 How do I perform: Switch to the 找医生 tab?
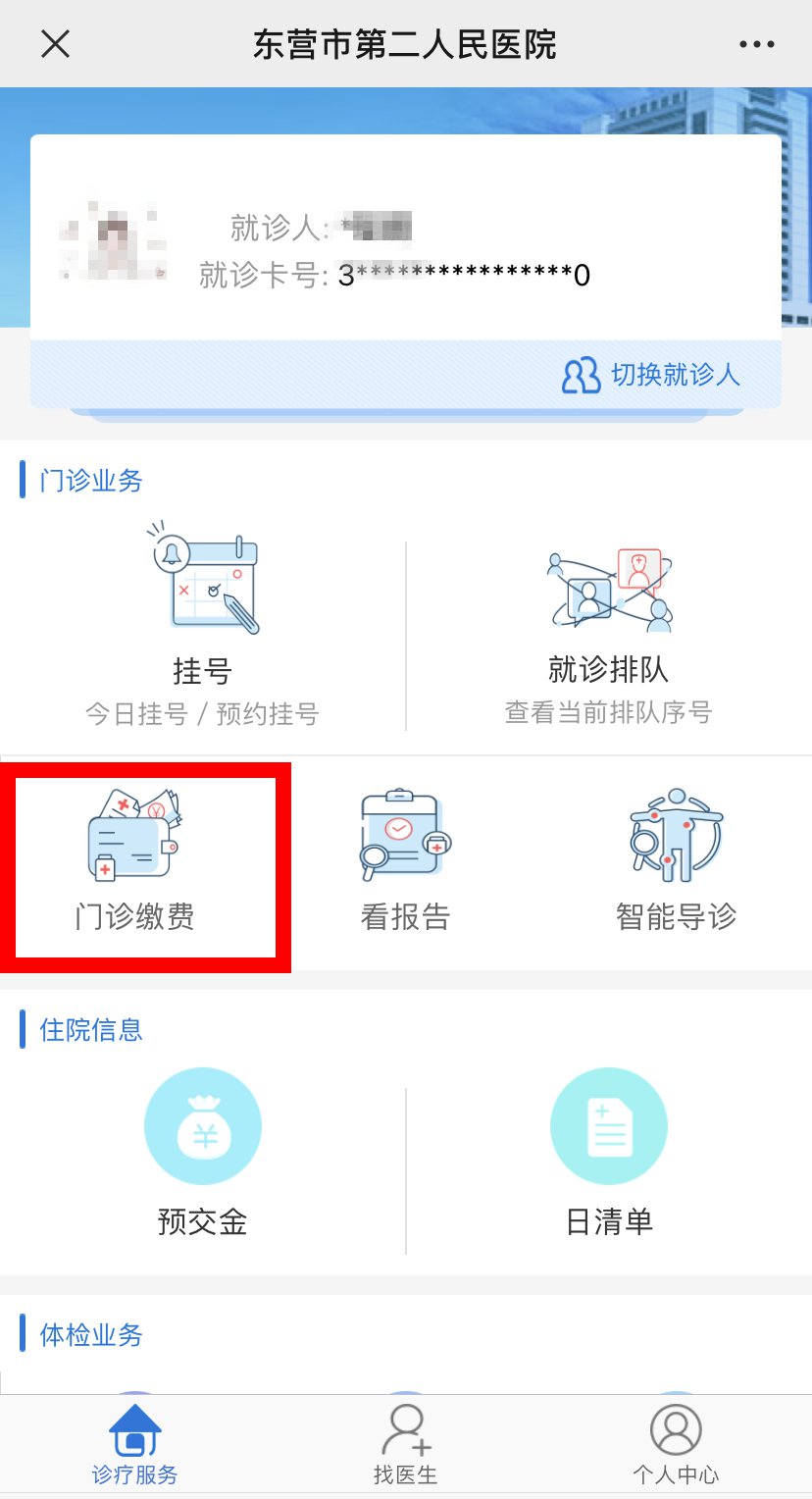[405, 1444]
